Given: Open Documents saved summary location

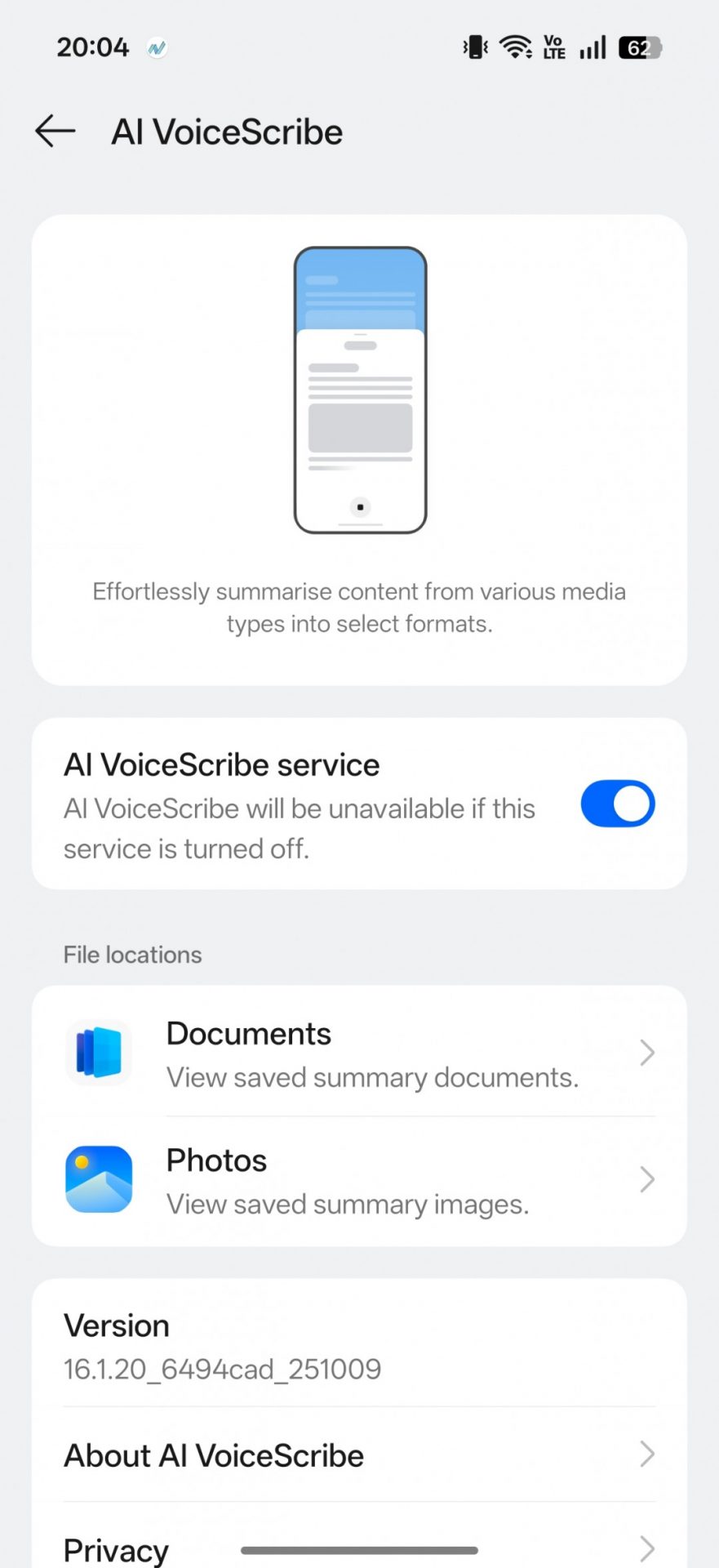Looking at the screenshot, I should pos(359,1053).
